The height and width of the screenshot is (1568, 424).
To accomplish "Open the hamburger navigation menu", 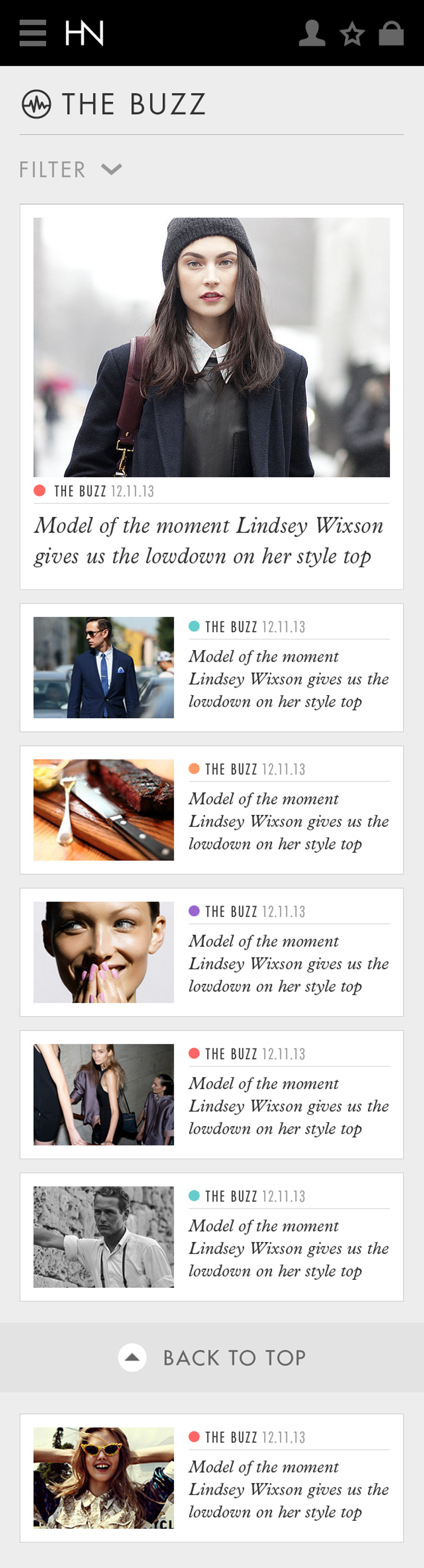I will click(32, 33).
